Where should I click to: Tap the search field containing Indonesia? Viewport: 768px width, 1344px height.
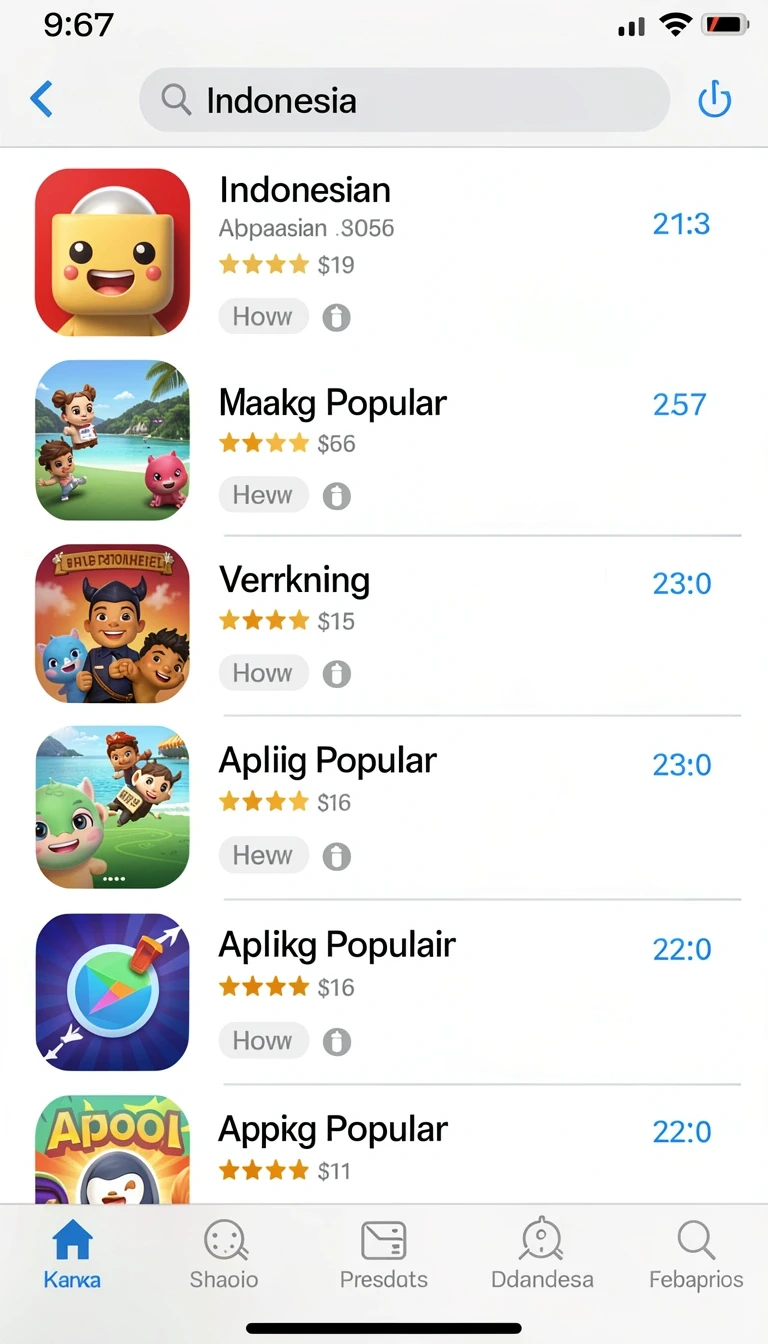(404, 100)
